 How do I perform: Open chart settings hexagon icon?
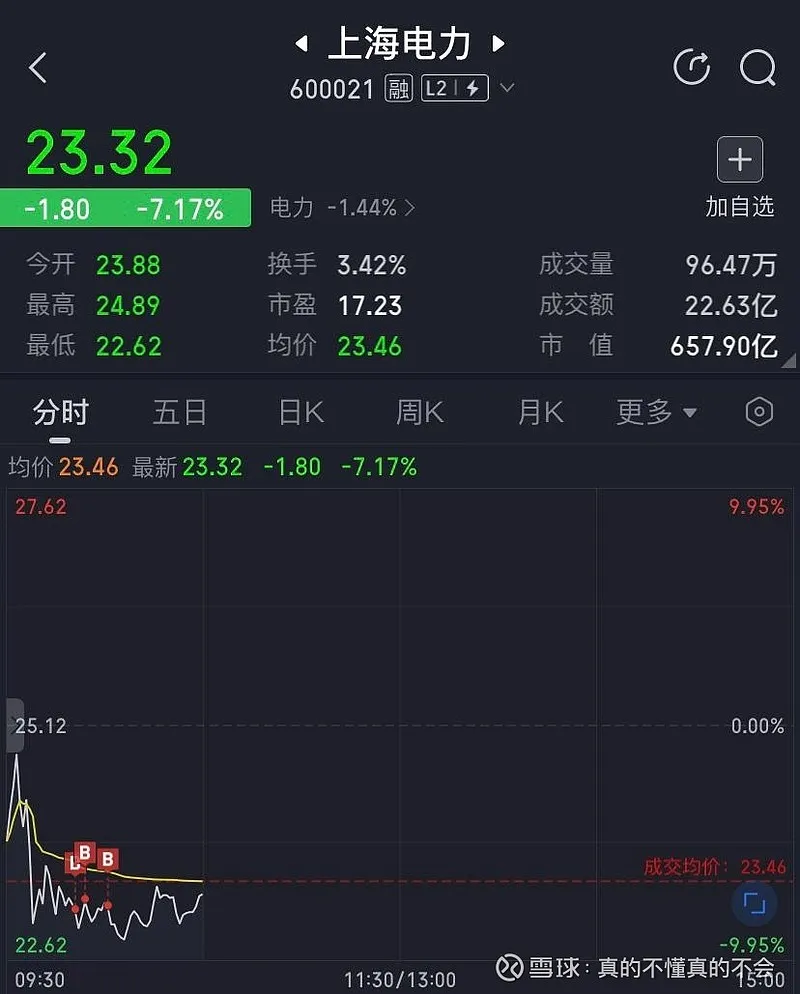(x=760, y=412)
